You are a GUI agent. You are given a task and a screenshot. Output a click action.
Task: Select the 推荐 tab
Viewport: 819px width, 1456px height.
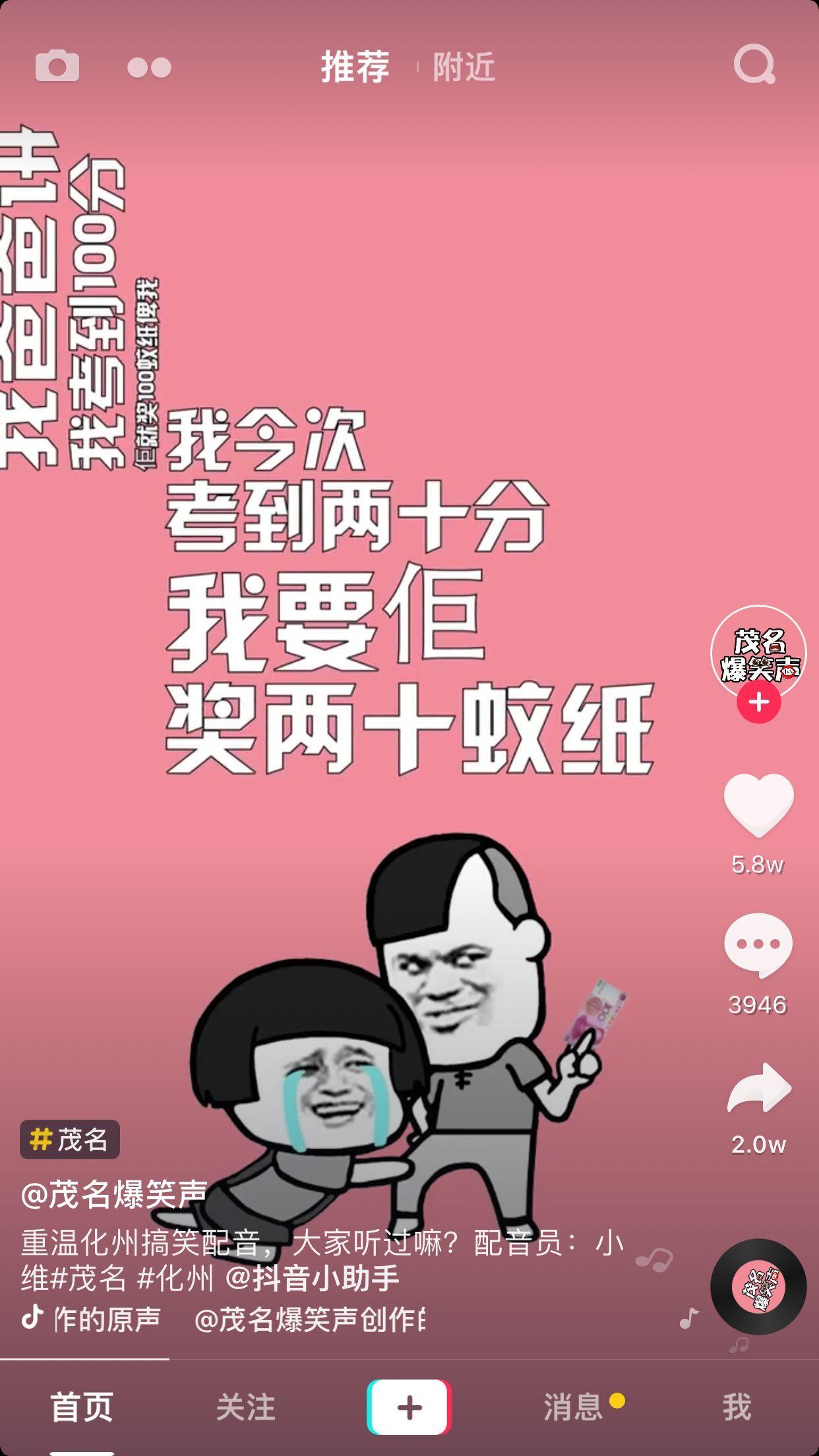coord(355,67)
